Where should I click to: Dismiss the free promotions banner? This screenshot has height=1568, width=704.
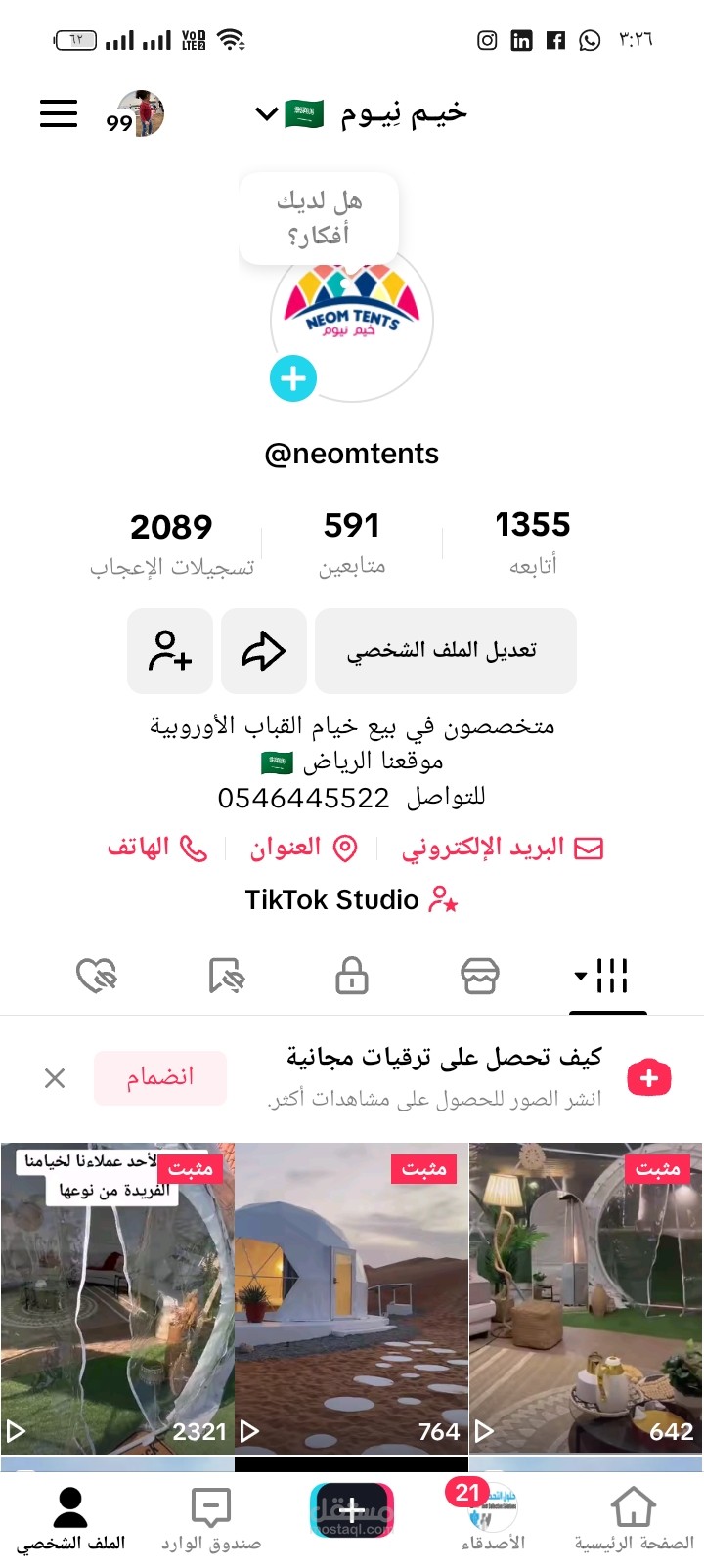[55, 1078]
